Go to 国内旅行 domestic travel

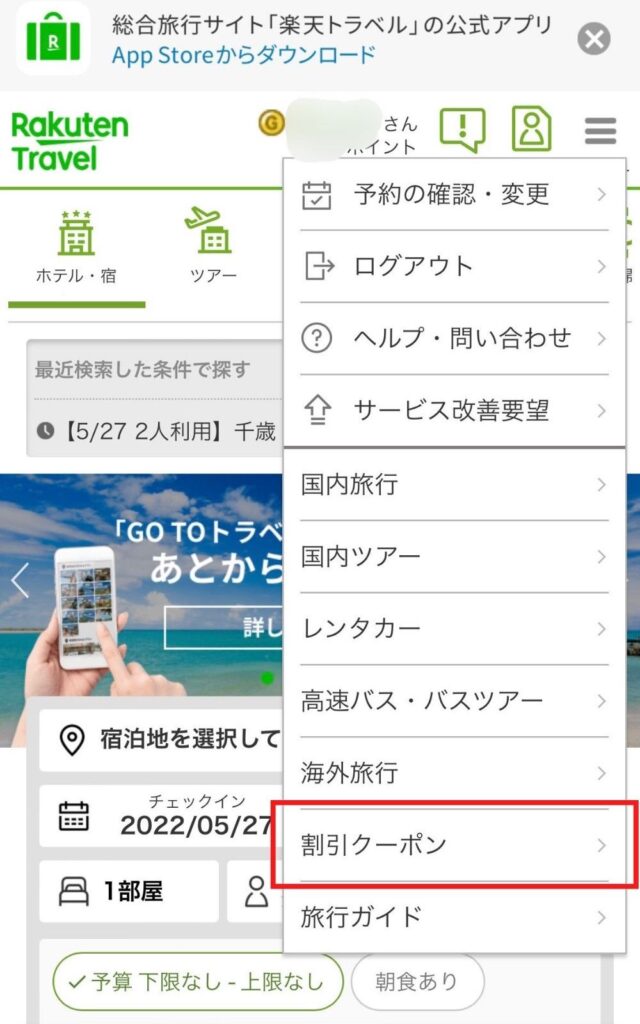[x=454, y=485]
